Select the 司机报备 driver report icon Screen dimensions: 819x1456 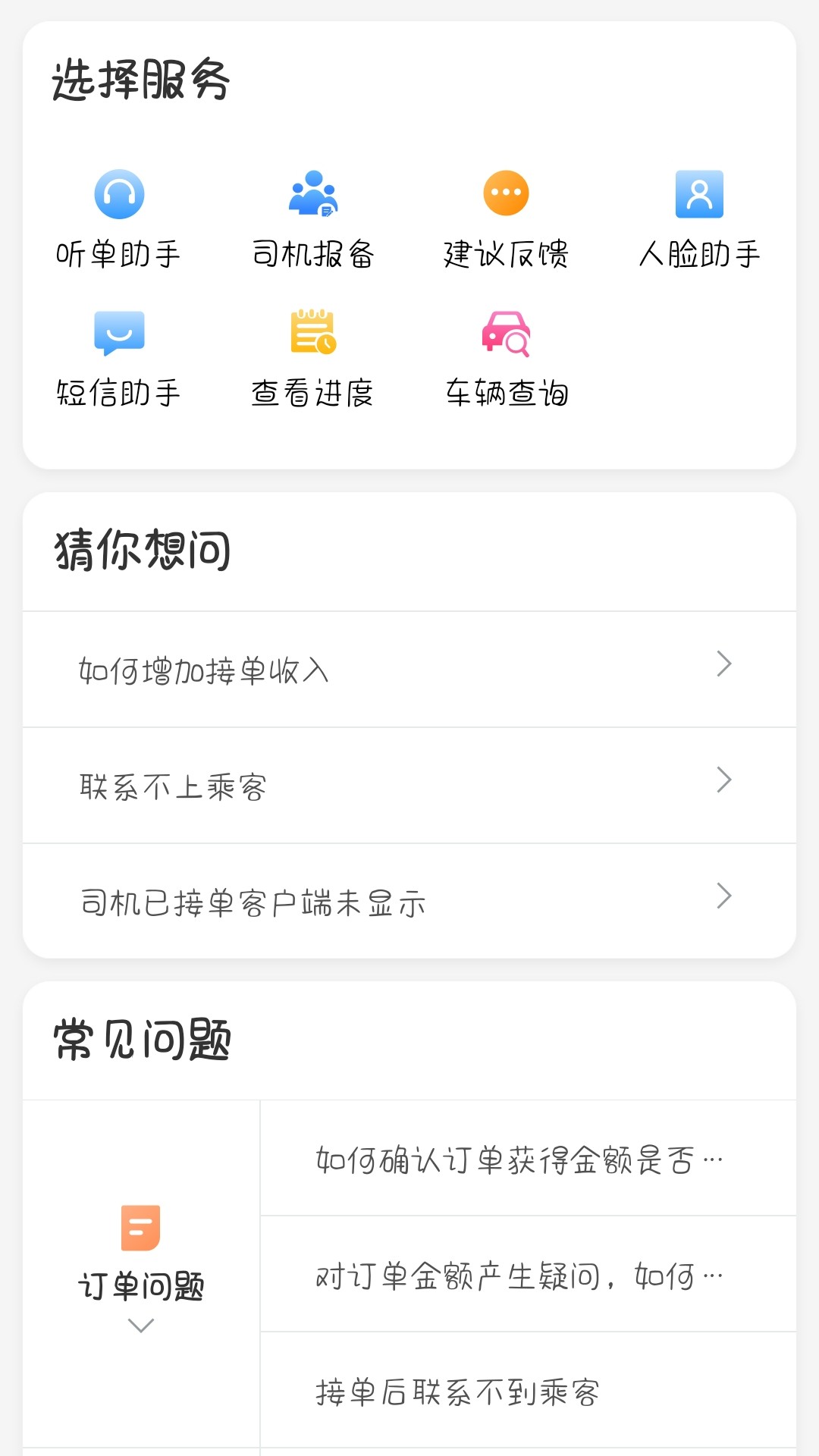(312, 193)
